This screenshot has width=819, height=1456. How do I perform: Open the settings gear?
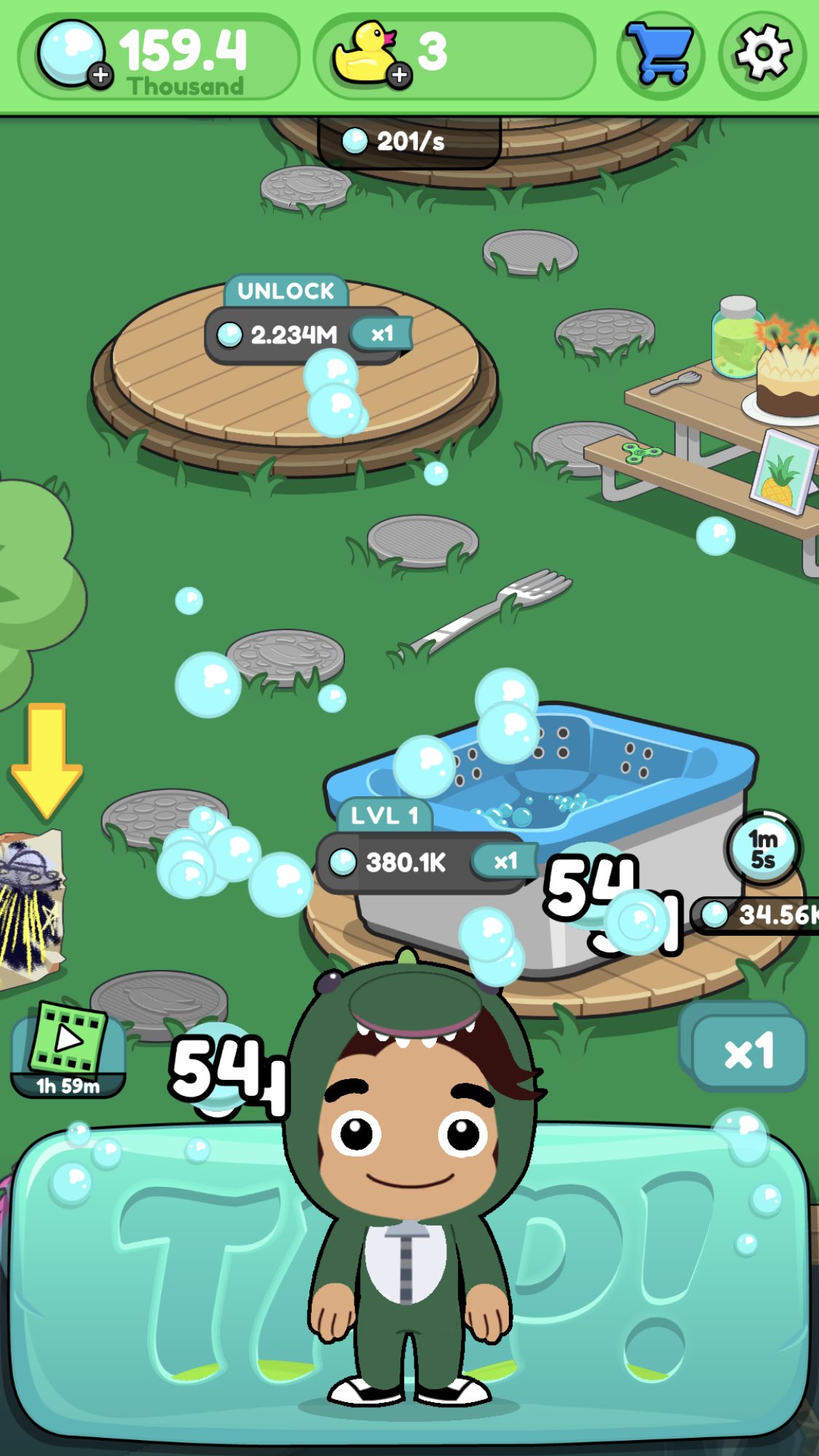tap(761, 55)
